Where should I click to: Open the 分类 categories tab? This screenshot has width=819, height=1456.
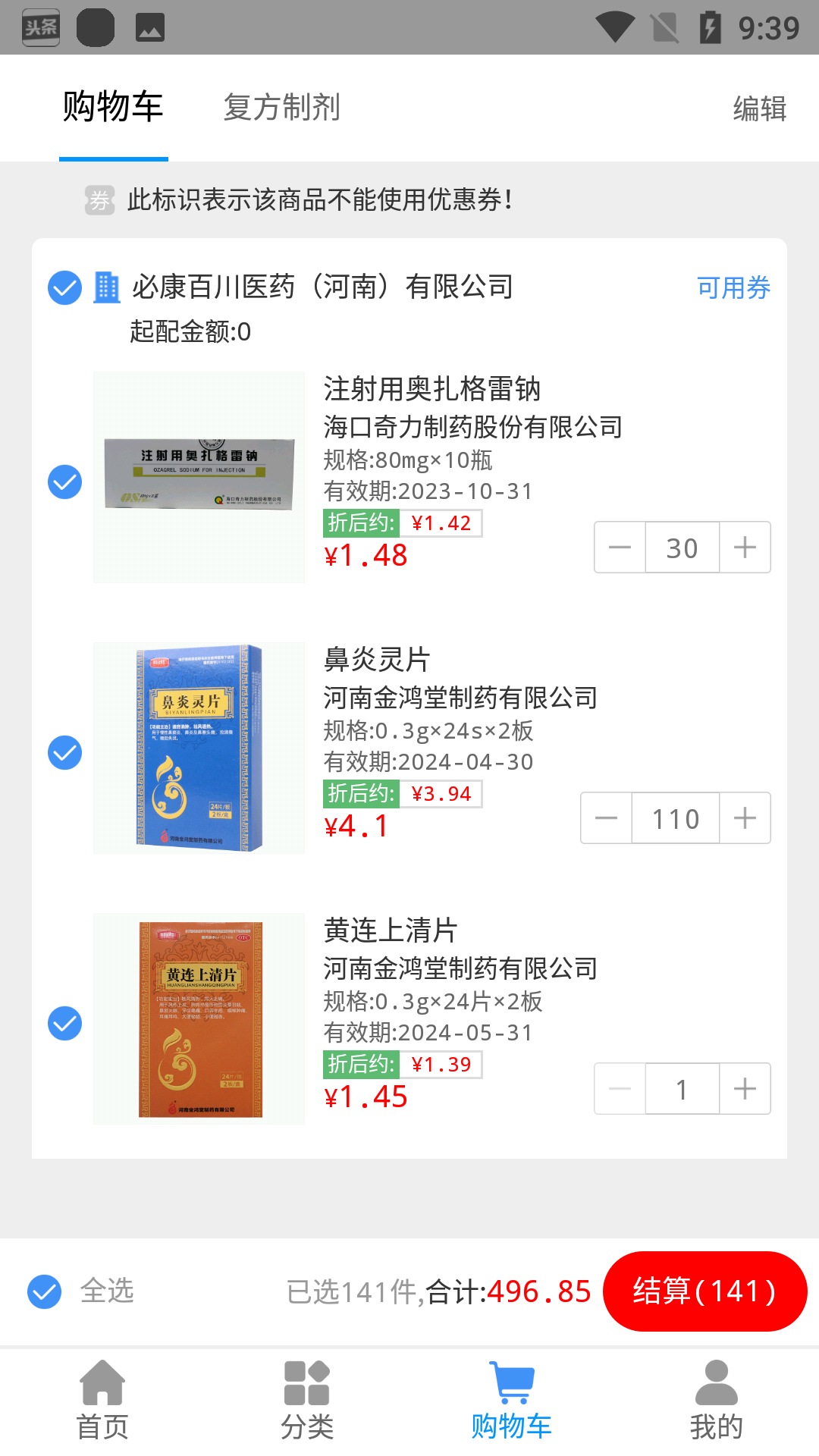[x=307, y=1400]
